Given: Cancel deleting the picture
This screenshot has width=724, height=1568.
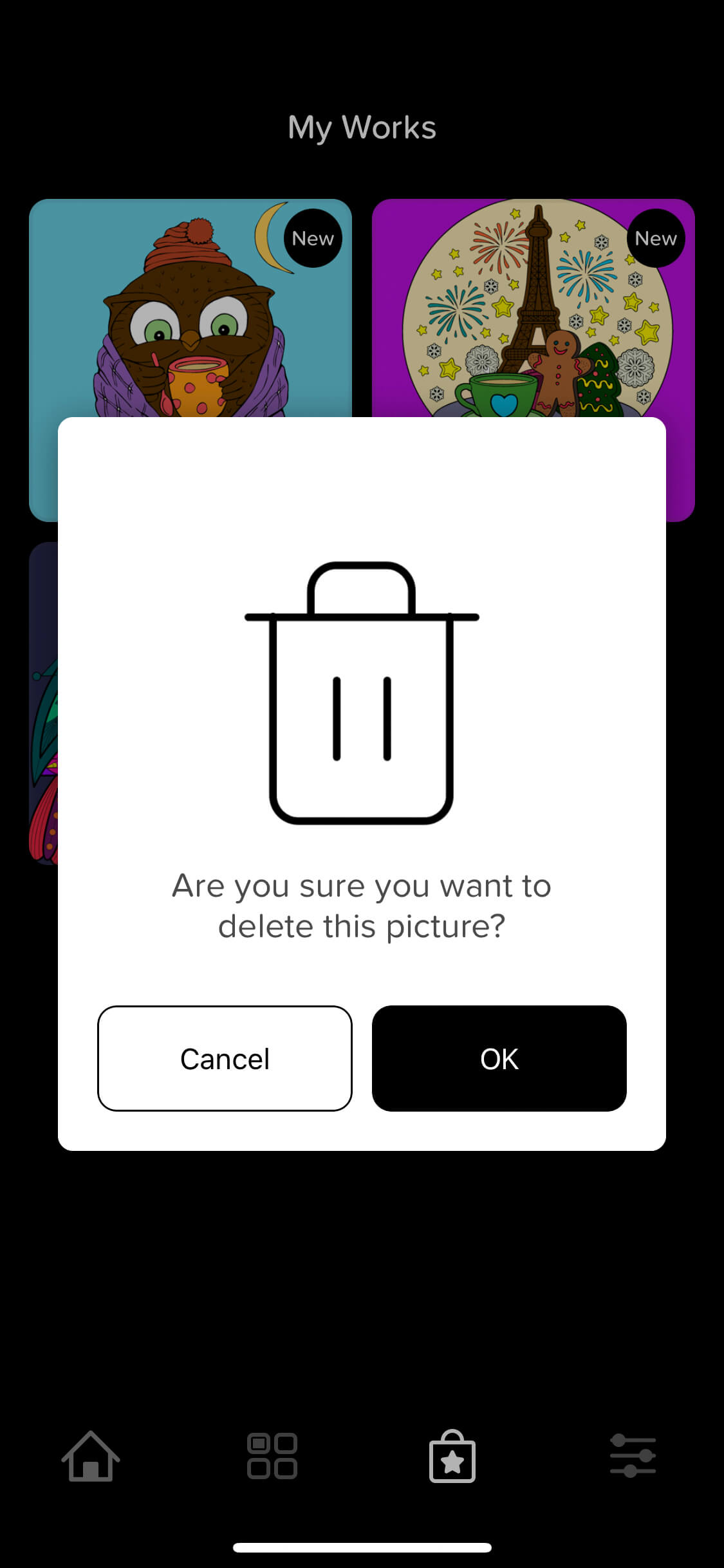Looking at the screenshot, I should coord(225,1058).
